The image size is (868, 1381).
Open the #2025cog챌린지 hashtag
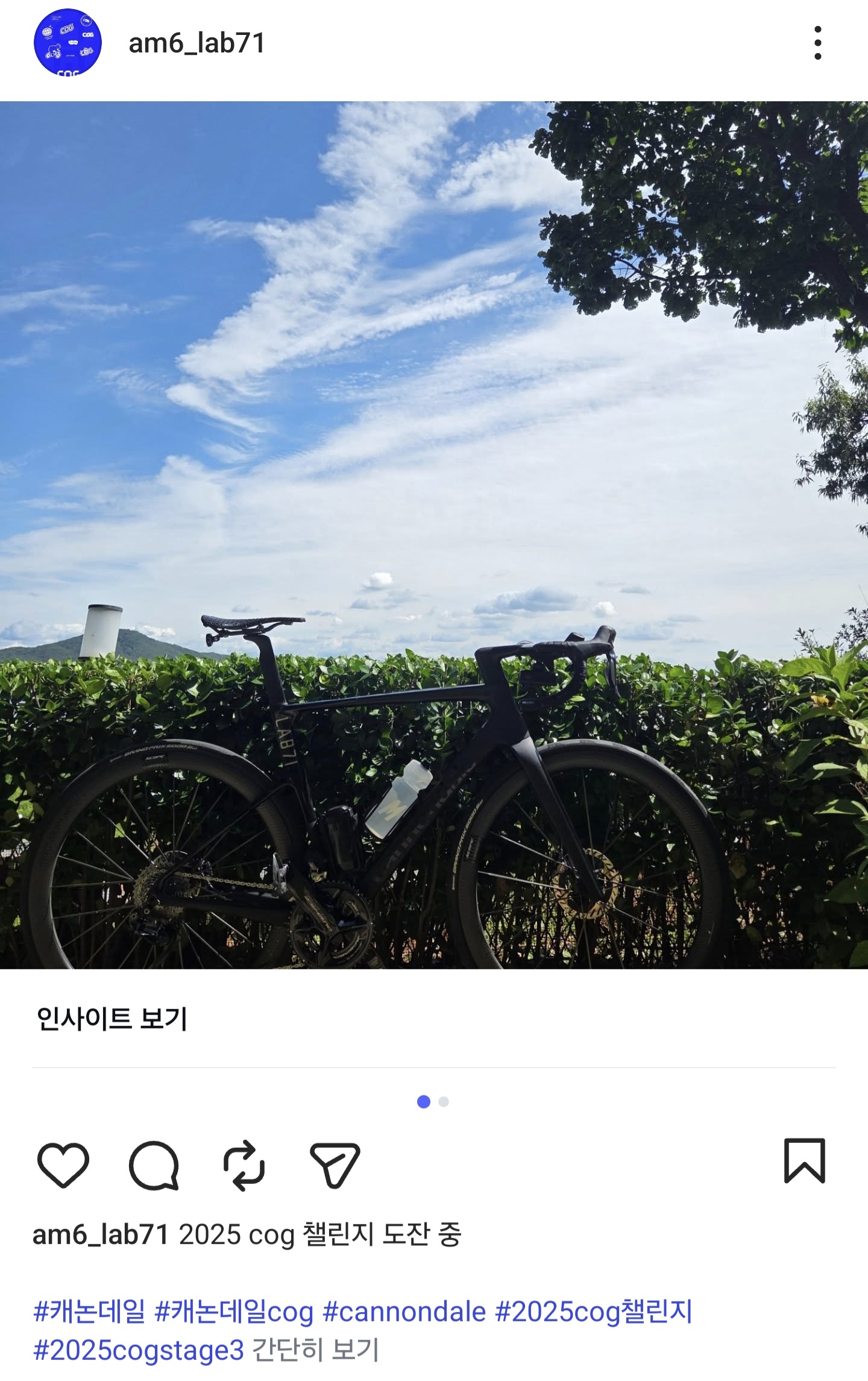coord(594,1312)
